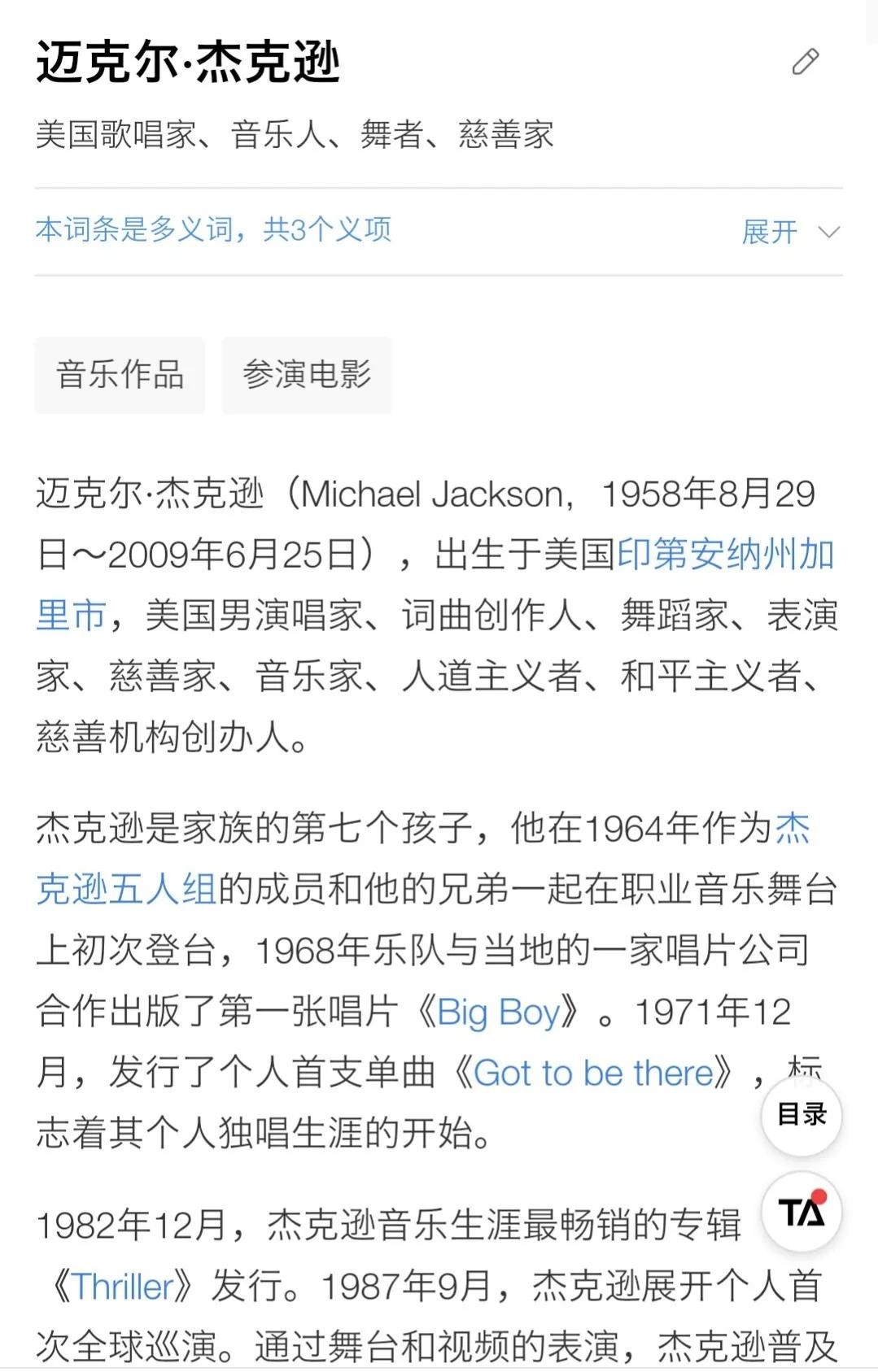
Task: Select the 音乐作品 chip
Action: tap(120, 375)
